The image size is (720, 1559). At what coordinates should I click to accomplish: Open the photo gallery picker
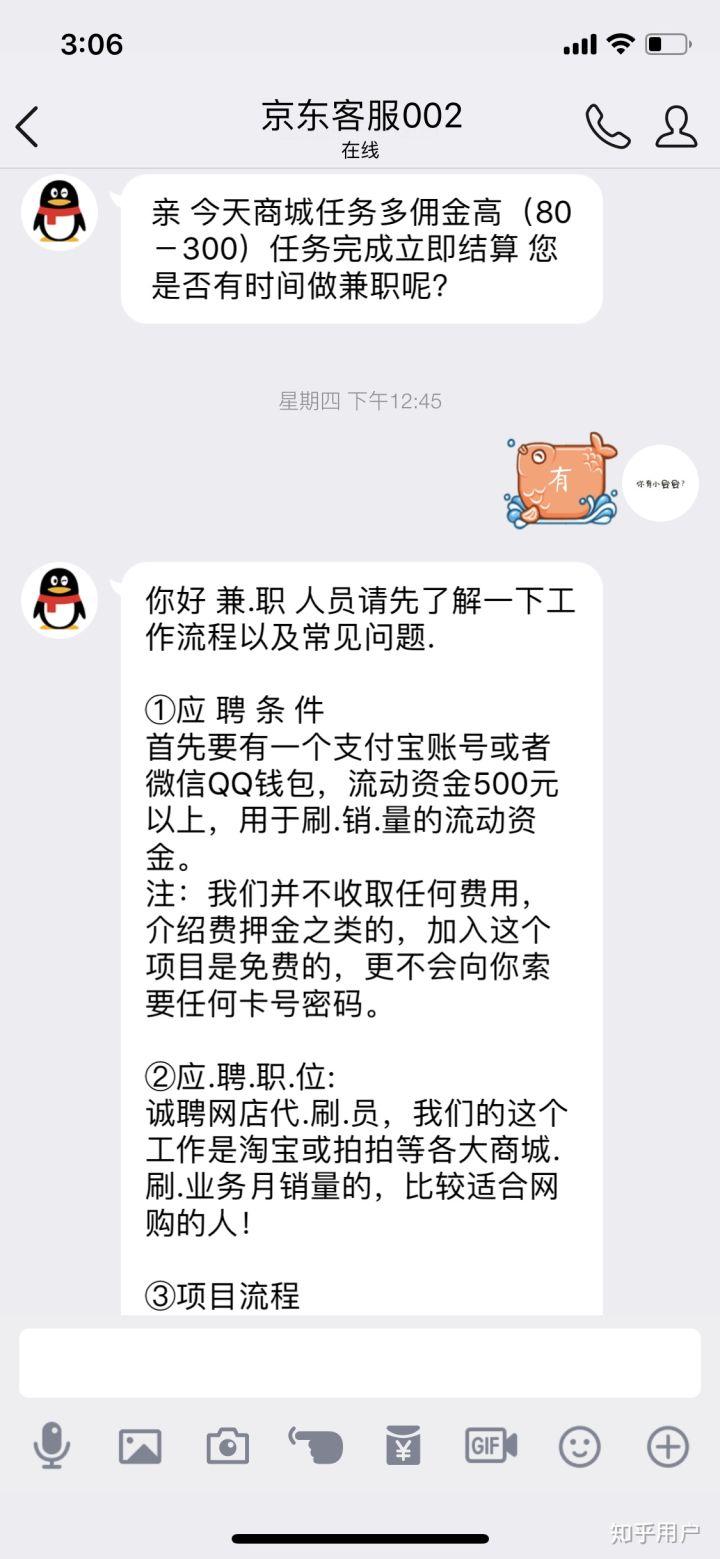(140, 1446)
